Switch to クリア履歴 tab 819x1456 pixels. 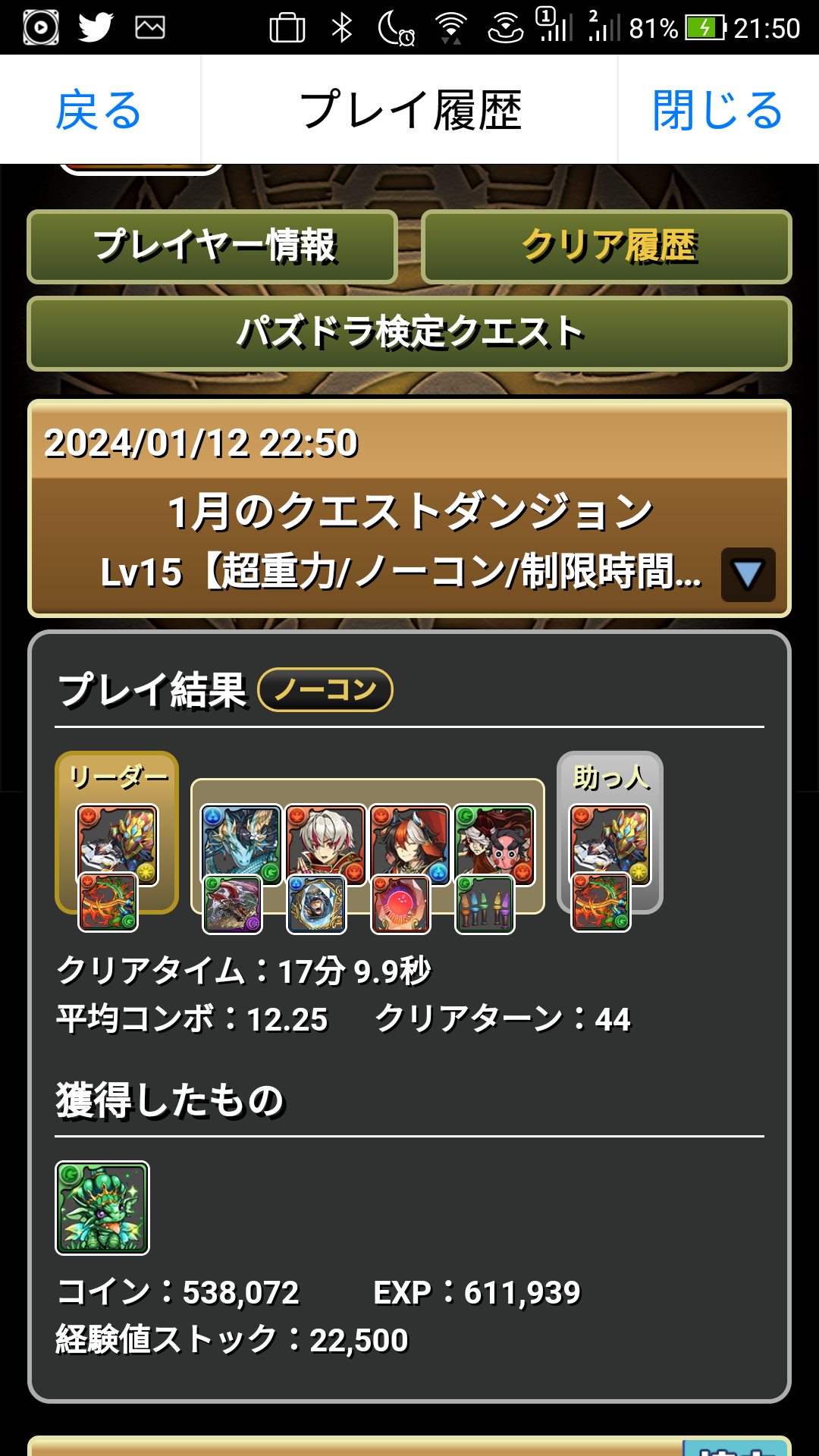(x=607, y=246)
